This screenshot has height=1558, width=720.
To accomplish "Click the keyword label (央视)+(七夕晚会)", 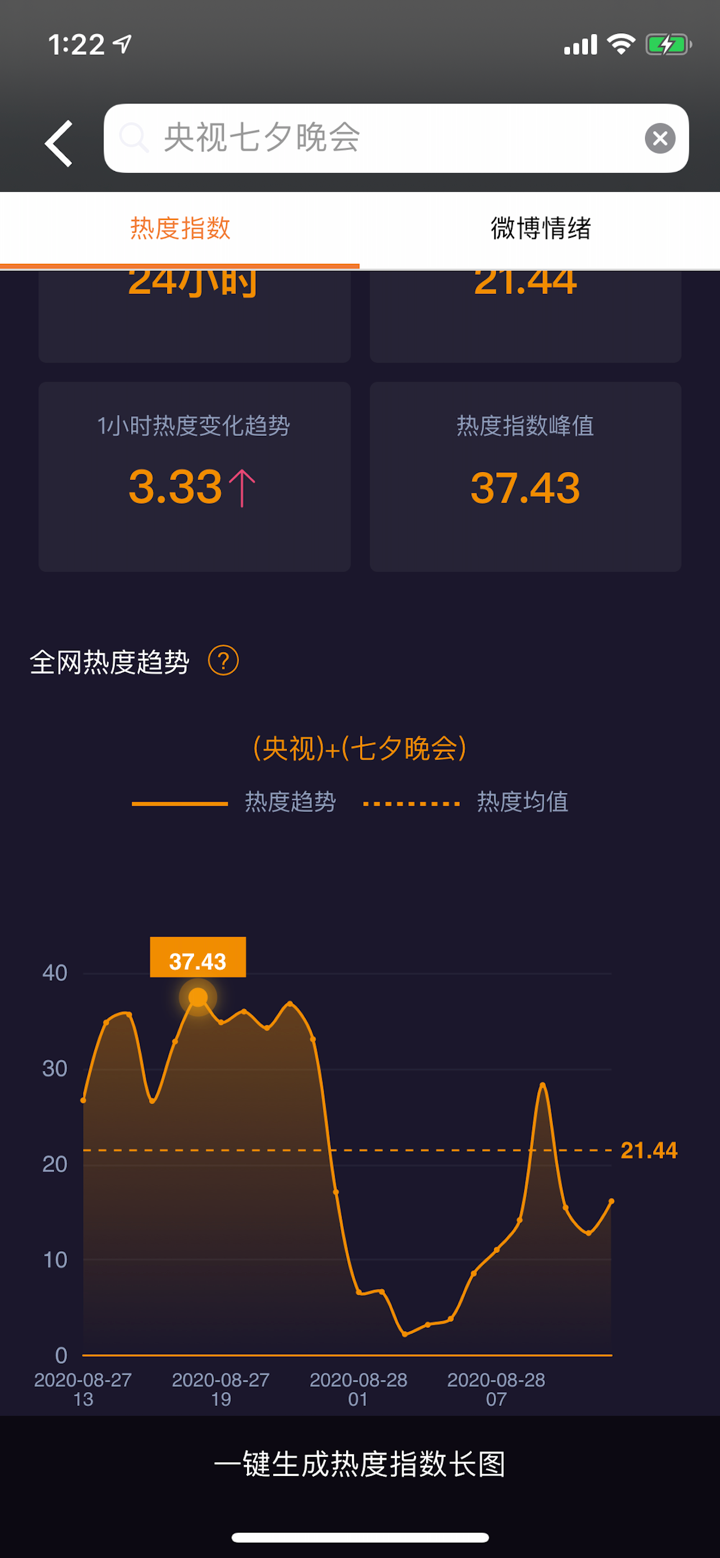I will [360, 747].
